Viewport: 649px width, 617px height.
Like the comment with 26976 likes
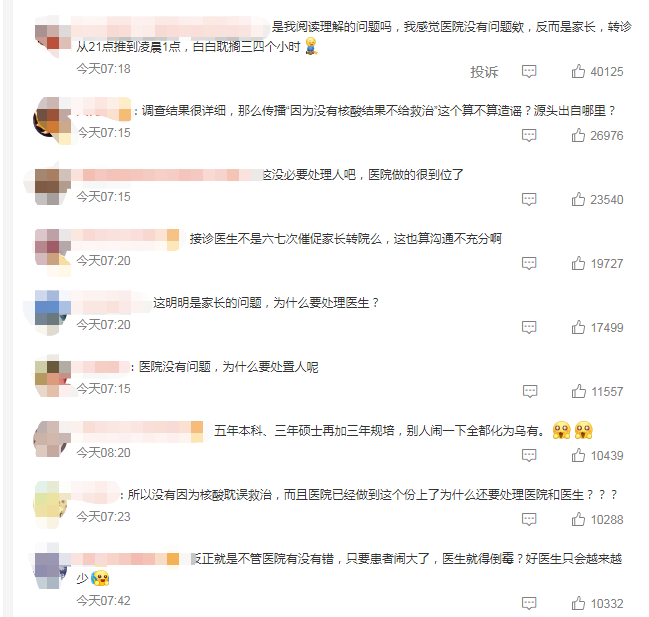[x=578, y=136]
